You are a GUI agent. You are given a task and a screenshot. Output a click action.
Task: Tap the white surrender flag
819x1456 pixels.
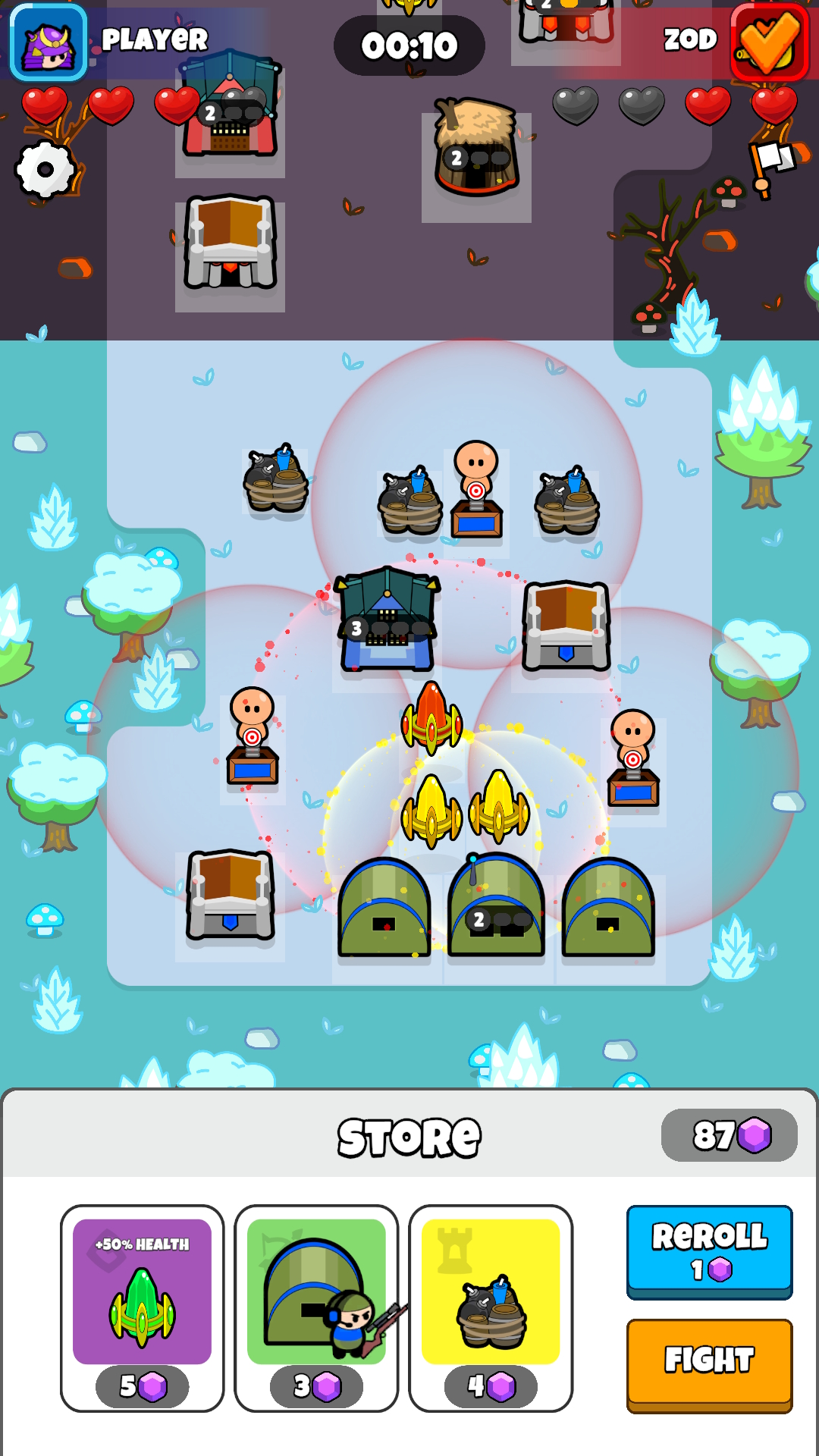point(772,167)
